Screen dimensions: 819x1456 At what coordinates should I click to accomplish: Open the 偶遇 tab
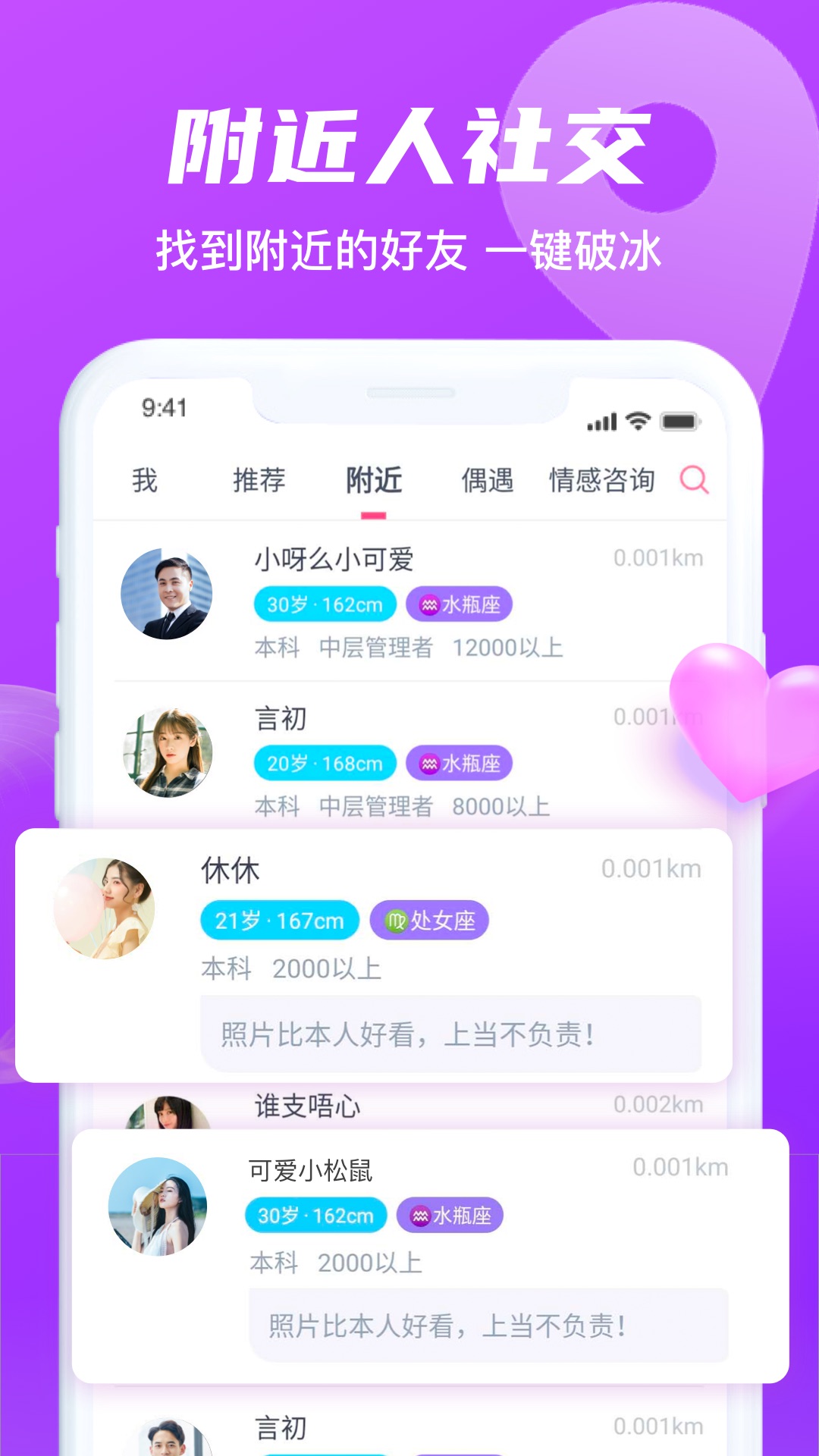tap(488, 479)
